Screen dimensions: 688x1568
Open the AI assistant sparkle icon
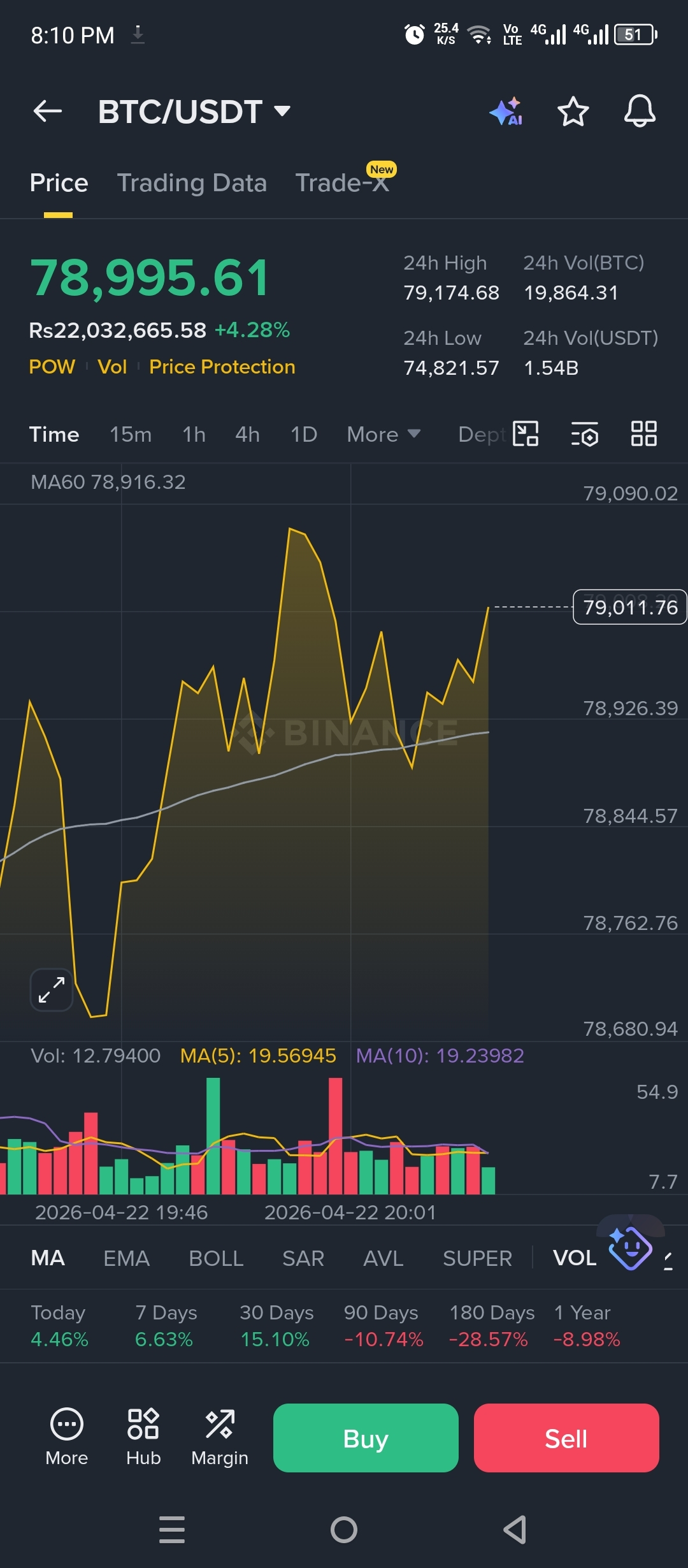tap(506, 112)
